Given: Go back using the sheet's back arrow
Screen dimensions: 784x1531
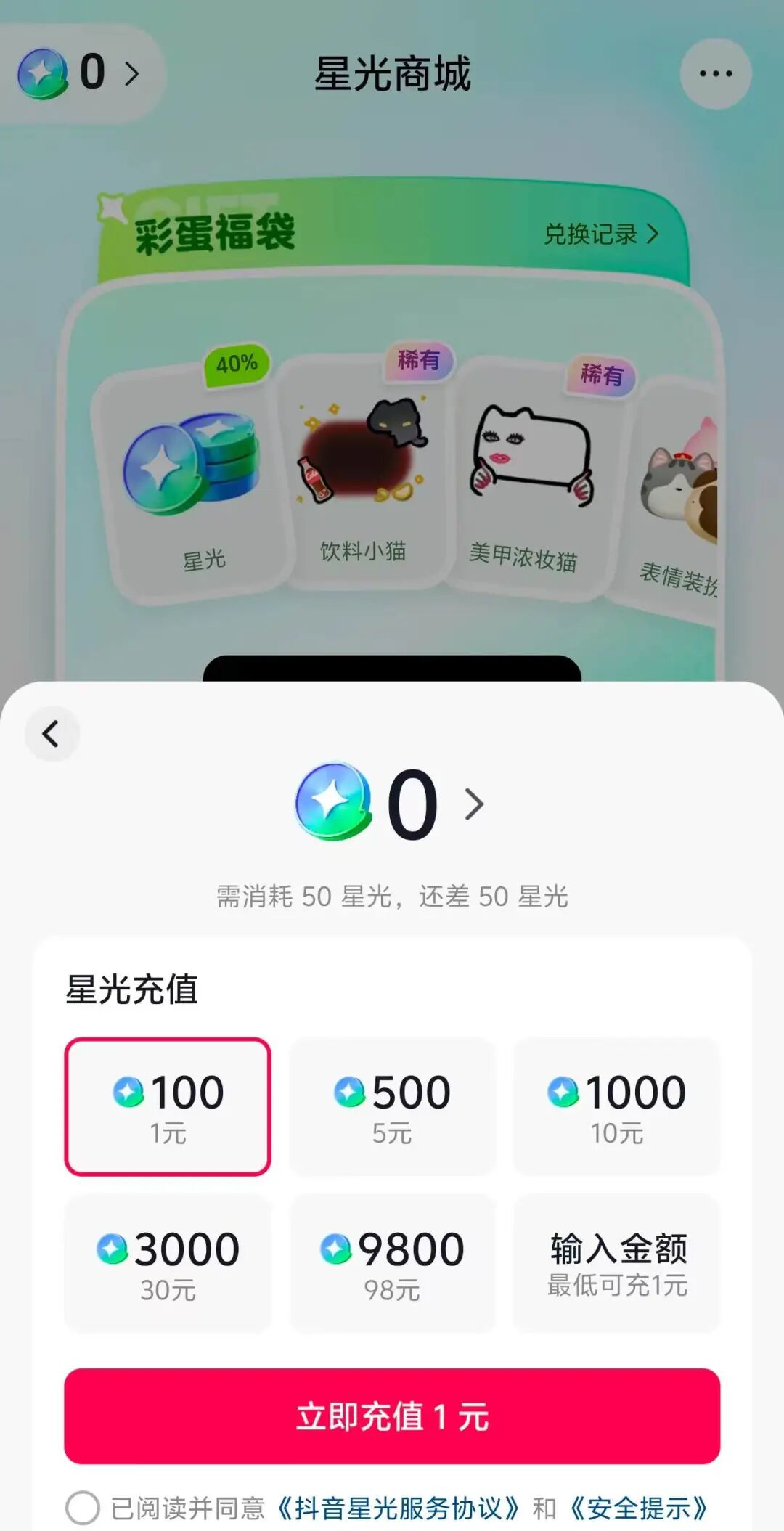Looking at the screenshot, I should tap(52, 733).
